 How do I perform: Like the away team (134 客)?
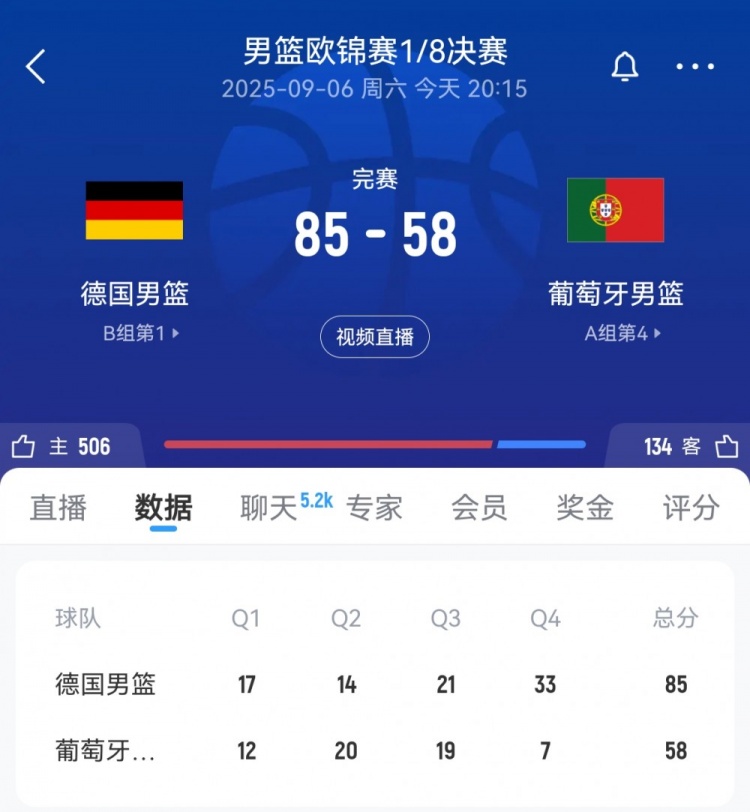coord(727,446)
